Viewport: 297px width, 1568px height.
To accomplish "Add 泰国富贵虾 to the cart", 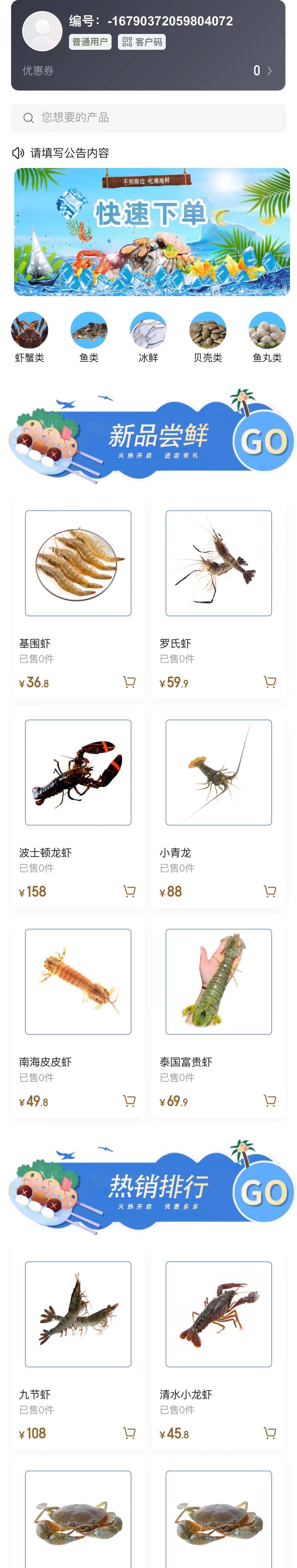I will 270,1100.
